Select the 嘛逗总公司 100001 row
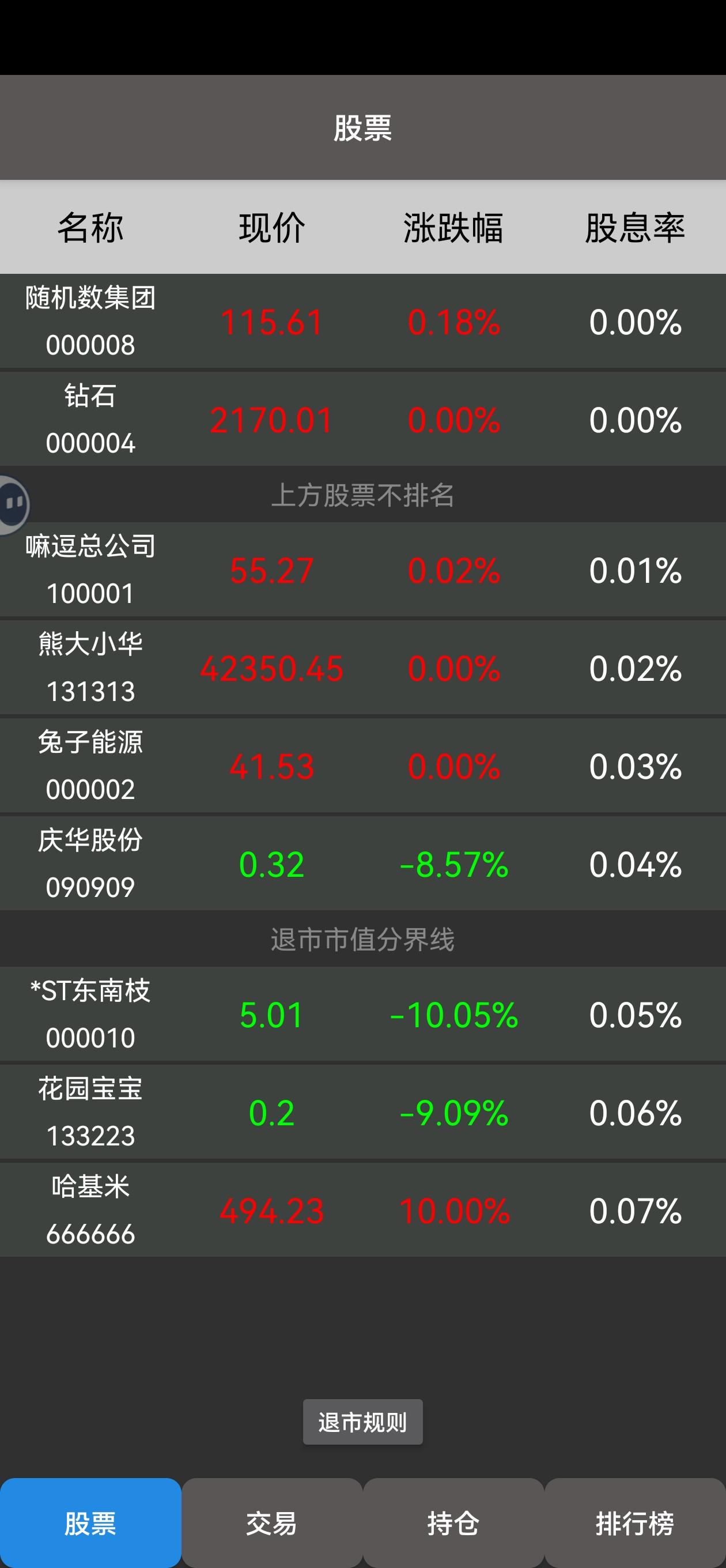This screenshot has width=726, height=1568. pyautogui.click(x=362, y=570)
